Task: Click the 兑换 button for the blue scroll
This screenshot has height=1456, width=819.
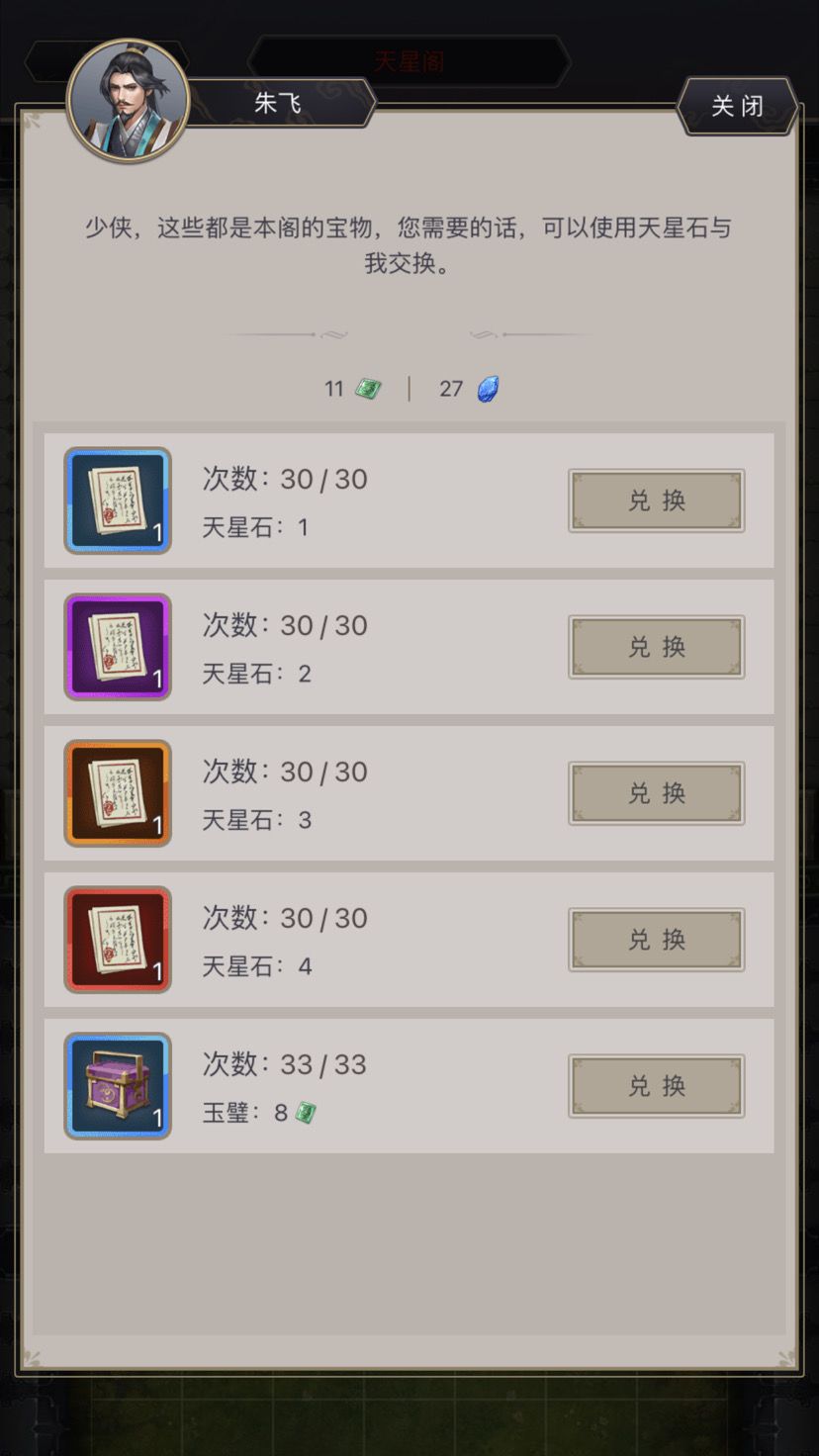Action: click(656, 500)
